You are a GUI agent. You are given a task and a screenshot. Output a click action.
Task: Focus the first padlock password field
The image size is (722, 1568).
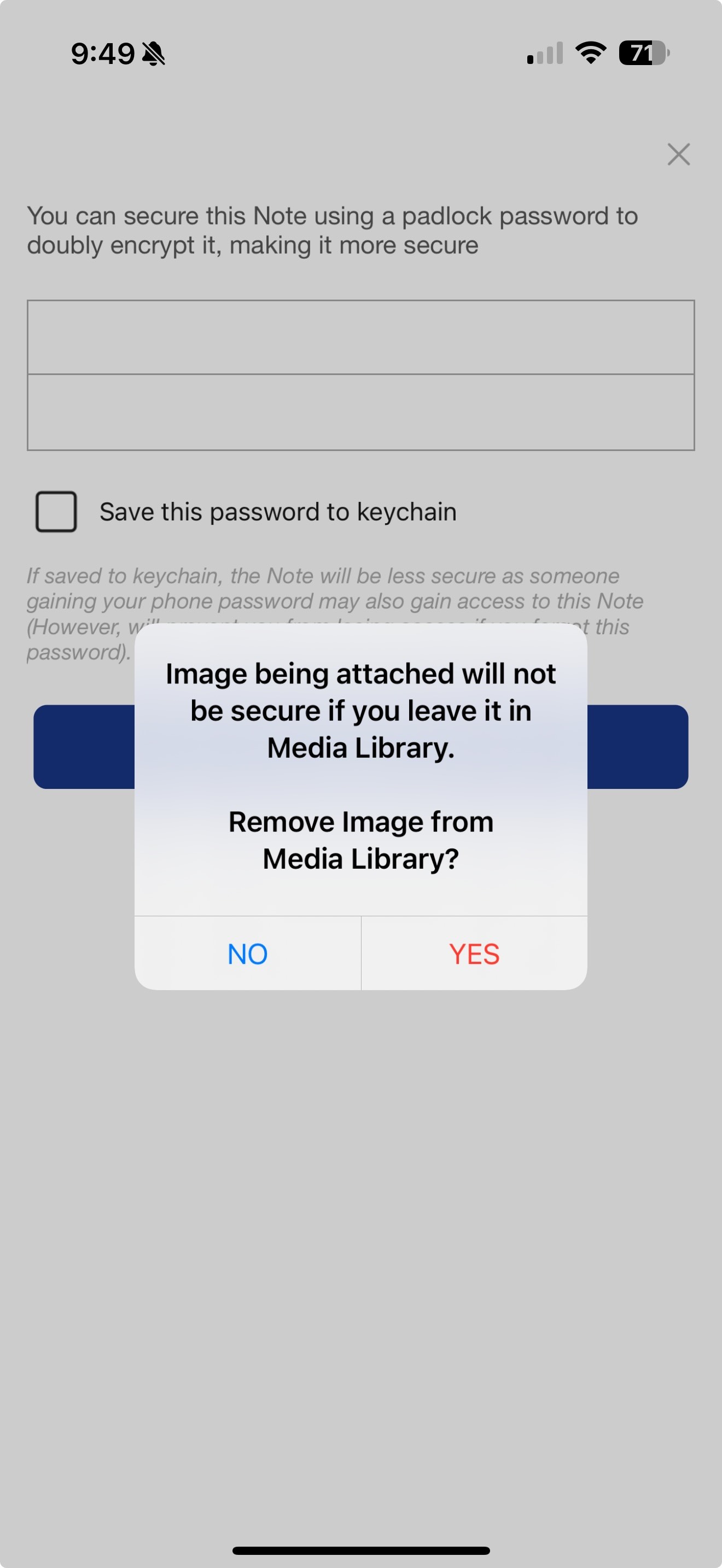pyautogui.click(x=360, y=337)
